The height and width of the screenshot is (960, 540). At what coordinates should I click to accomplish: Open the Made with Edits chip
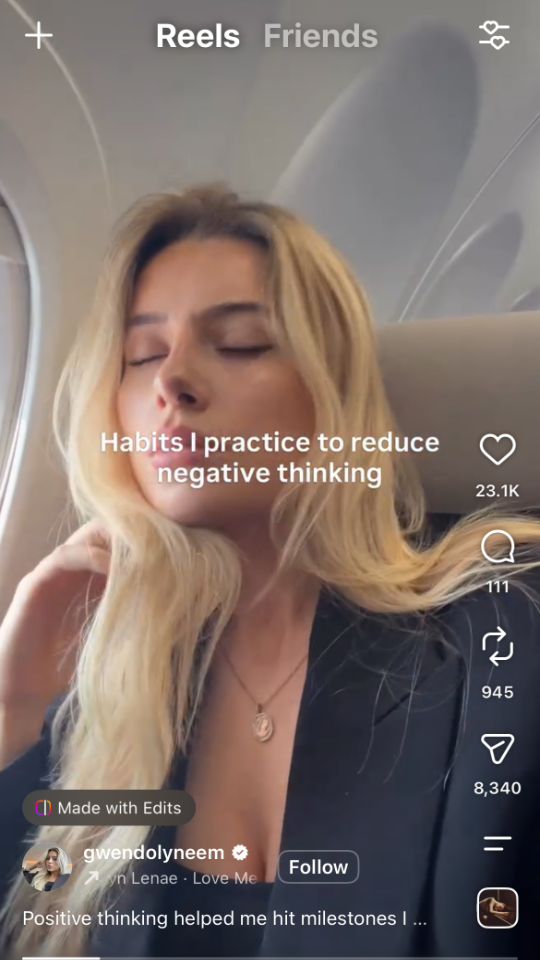pyautogui.click(x=109, y=808)
